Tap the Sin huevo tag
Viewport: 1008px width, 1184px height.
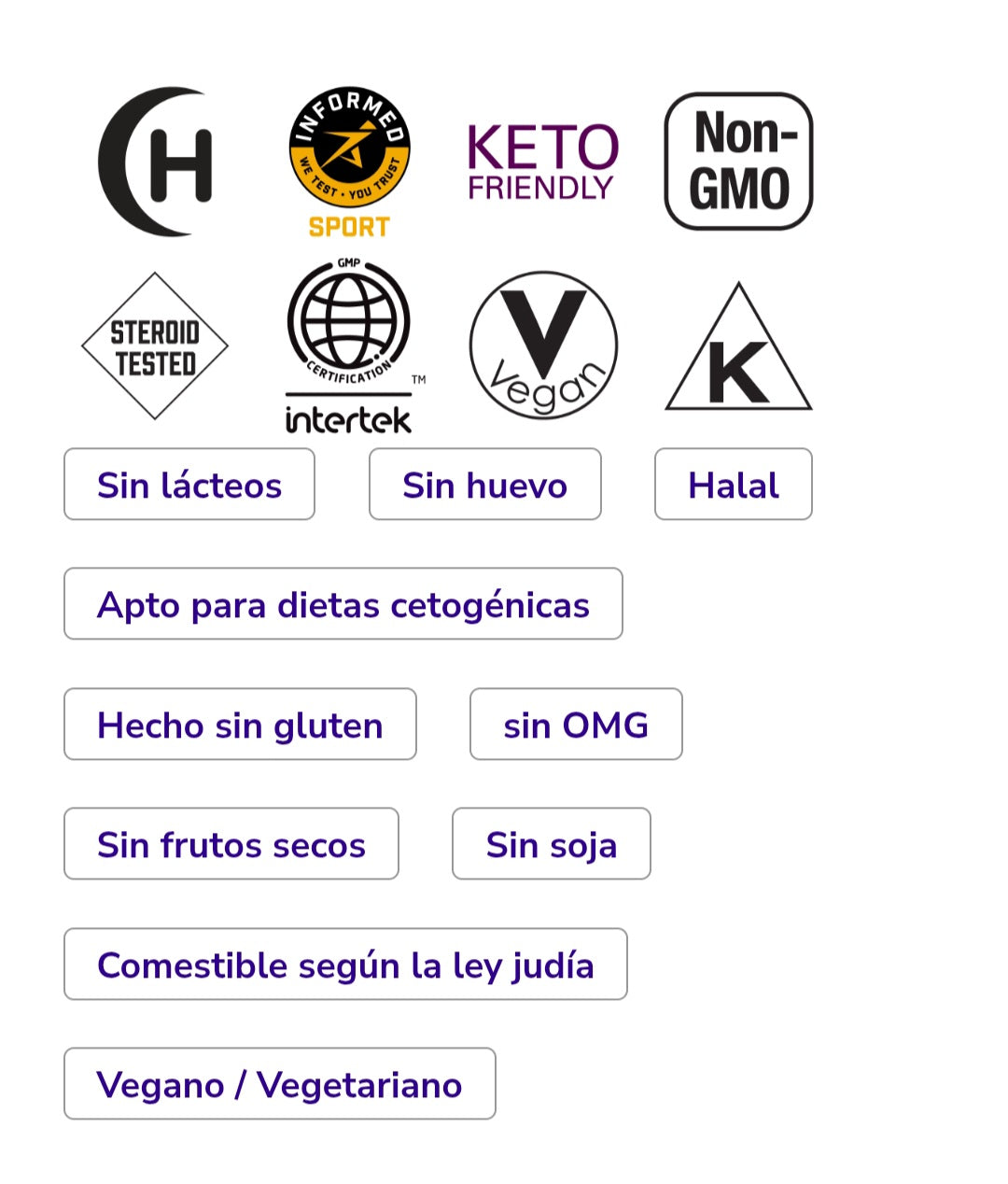coord(484,485)
